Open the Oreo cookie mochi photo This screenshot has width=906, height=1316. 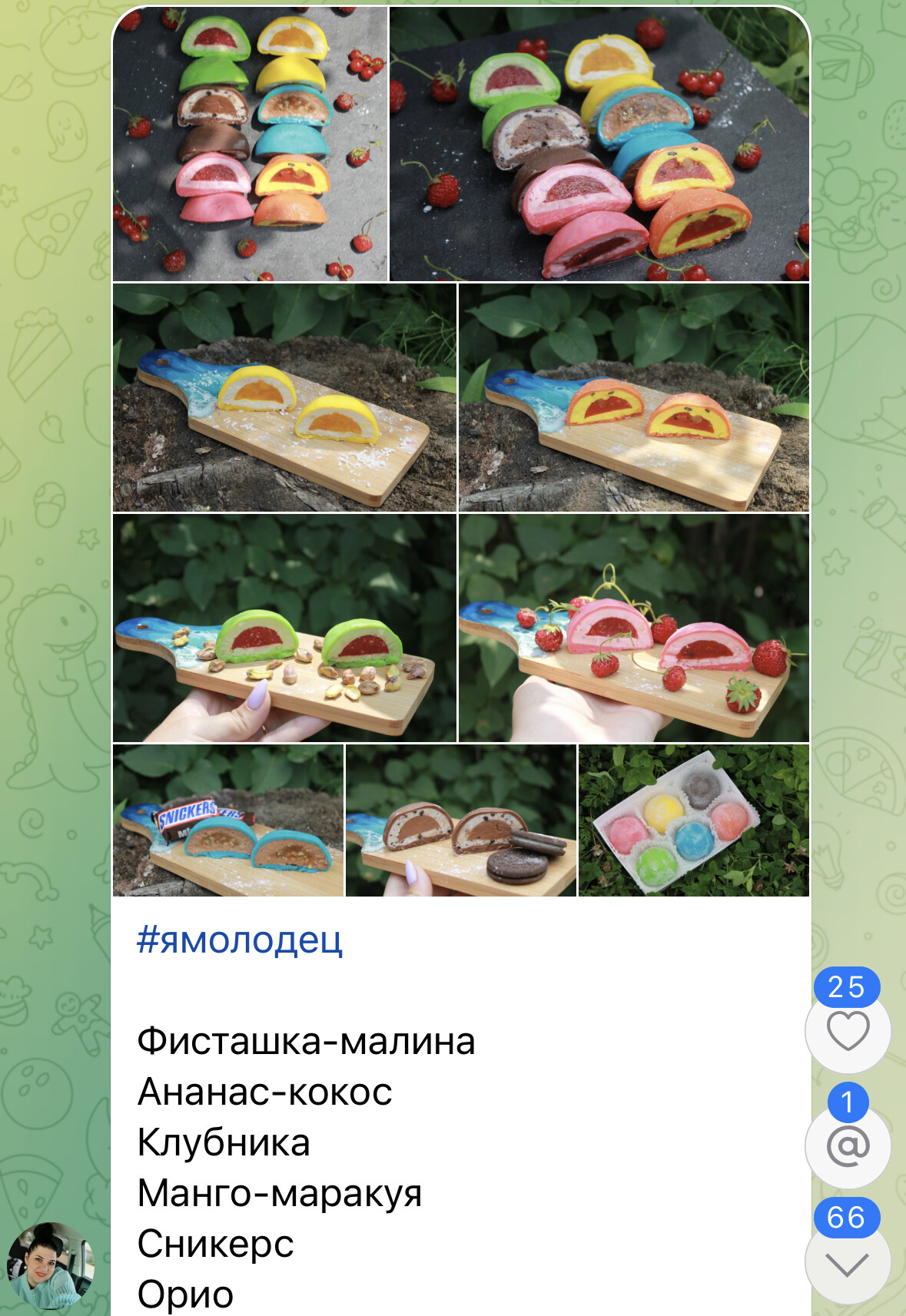(x=460, y=820)
